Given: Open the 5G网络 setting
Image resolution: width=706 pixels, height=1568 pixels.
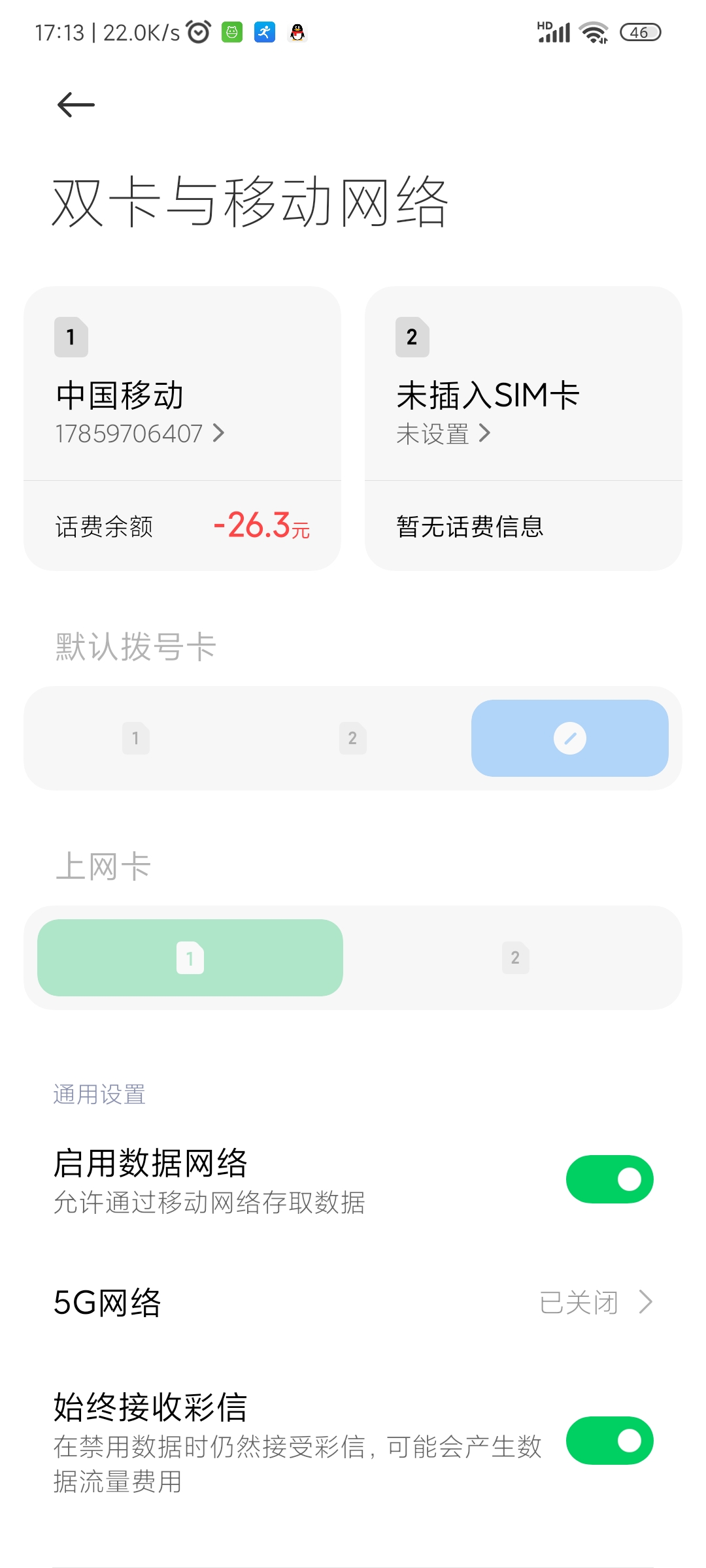Looking at the screenshot, I should tap(353, 1302).
